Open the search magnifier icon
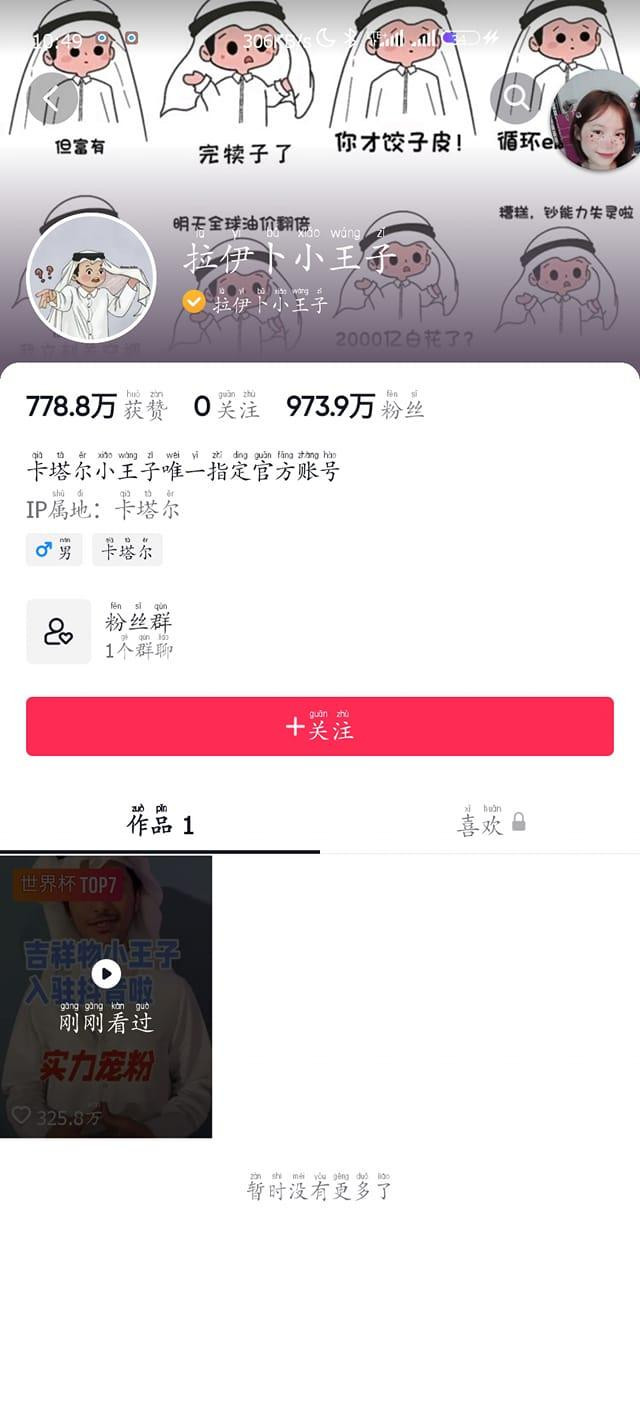Viewport: 640px width, 1422px height. [515, 97]
